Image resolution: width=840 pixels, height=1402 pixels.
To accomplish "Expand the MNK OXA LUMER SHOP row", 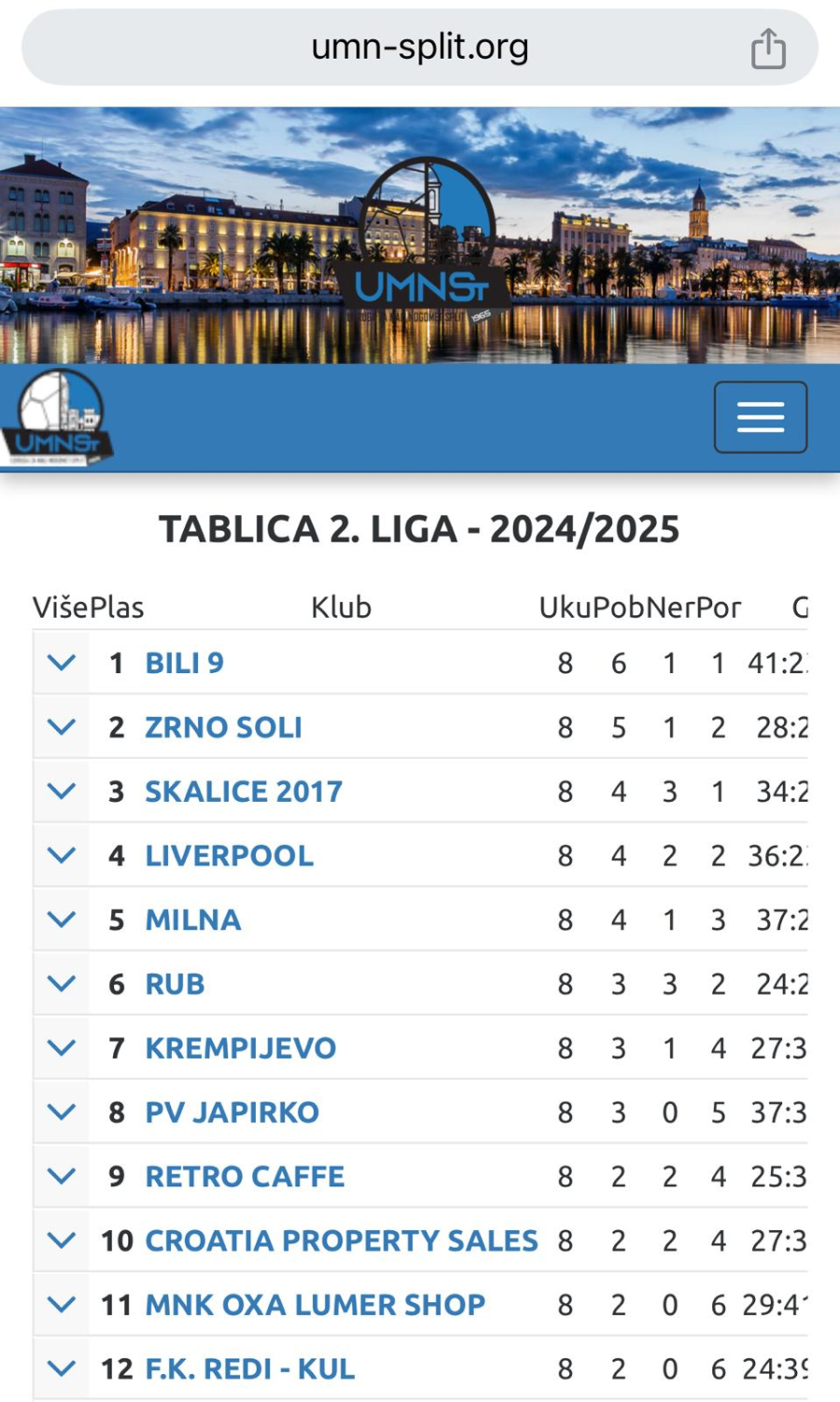I will pyautogui.click(x=62, y=1305).
